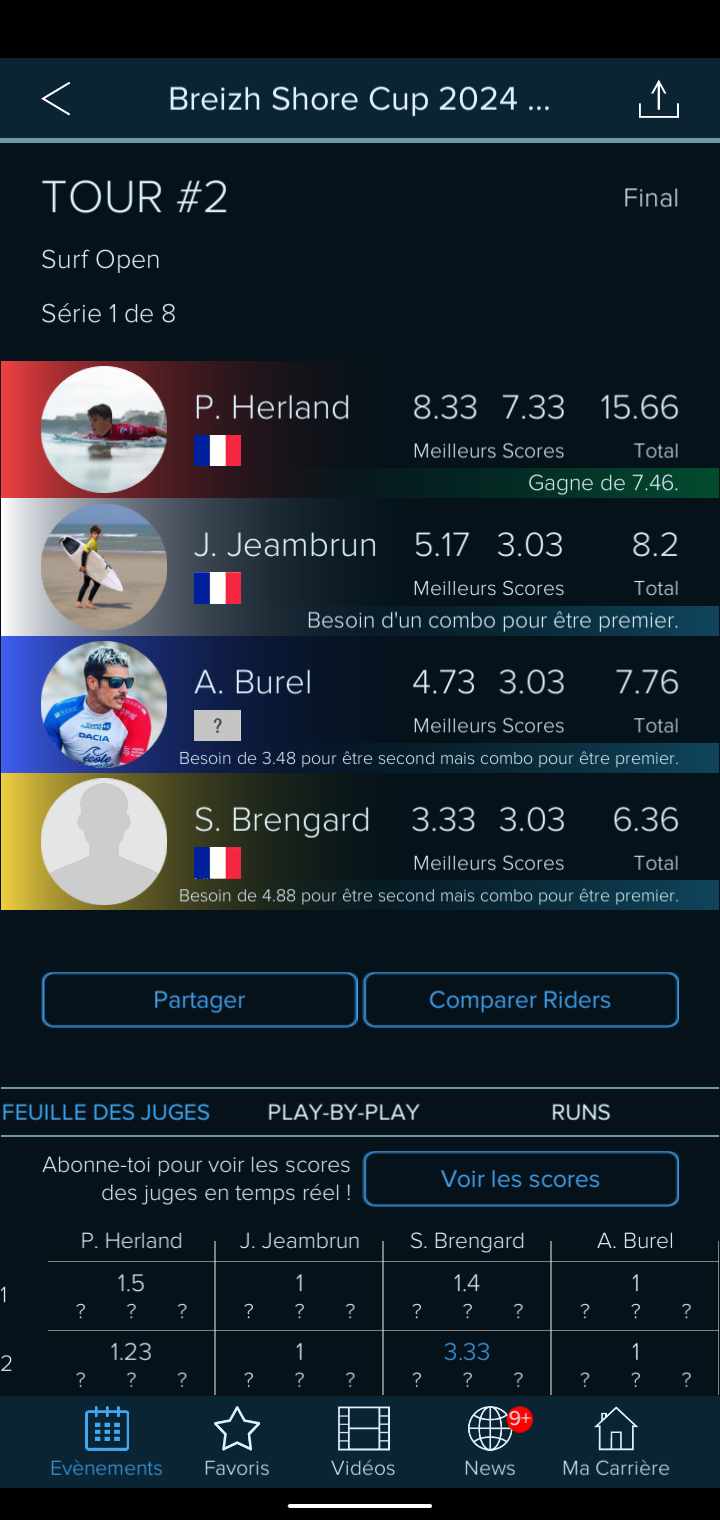Open J. Jeambrun's rider row
This screenshot has height=1520, width=720.
coord(360,567)
